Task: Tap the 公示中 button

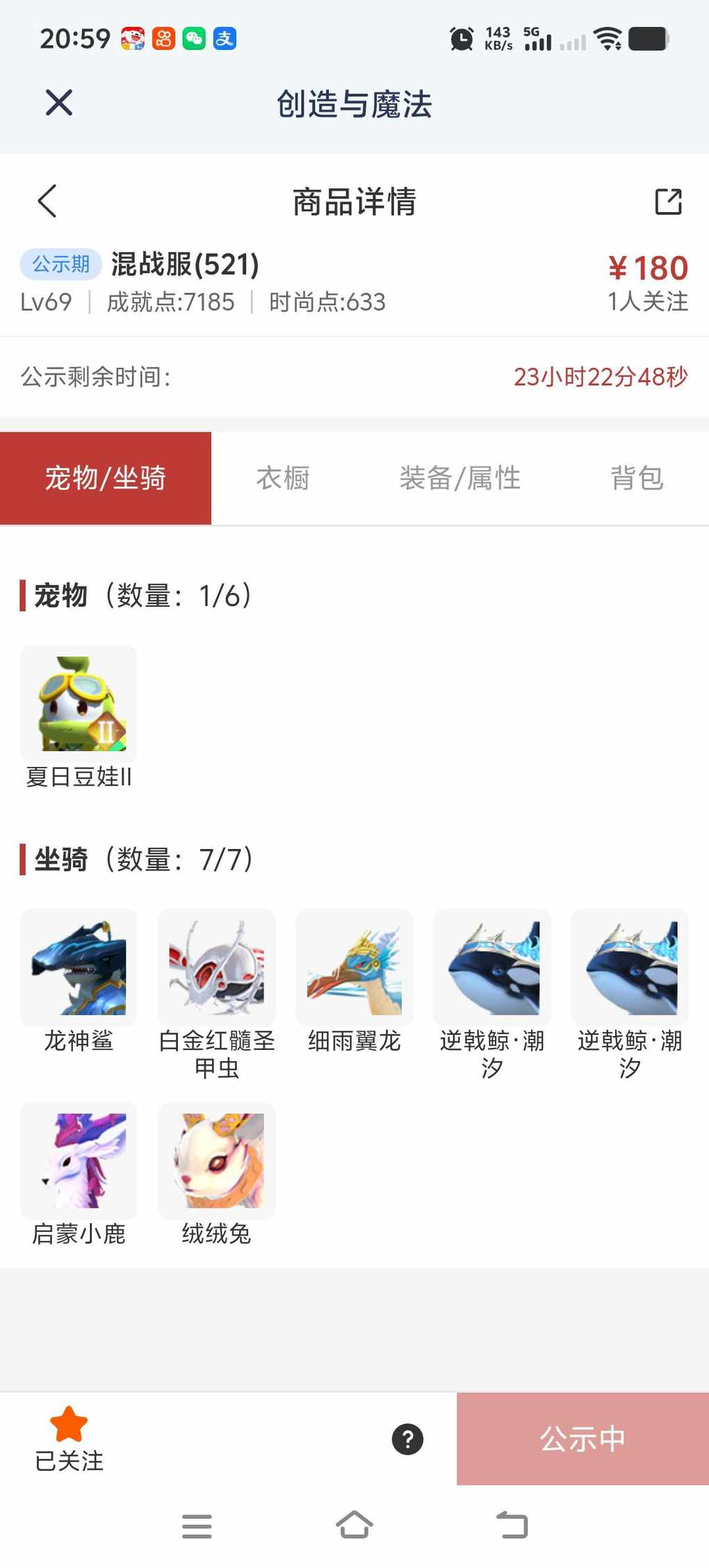Action: 582,1439
